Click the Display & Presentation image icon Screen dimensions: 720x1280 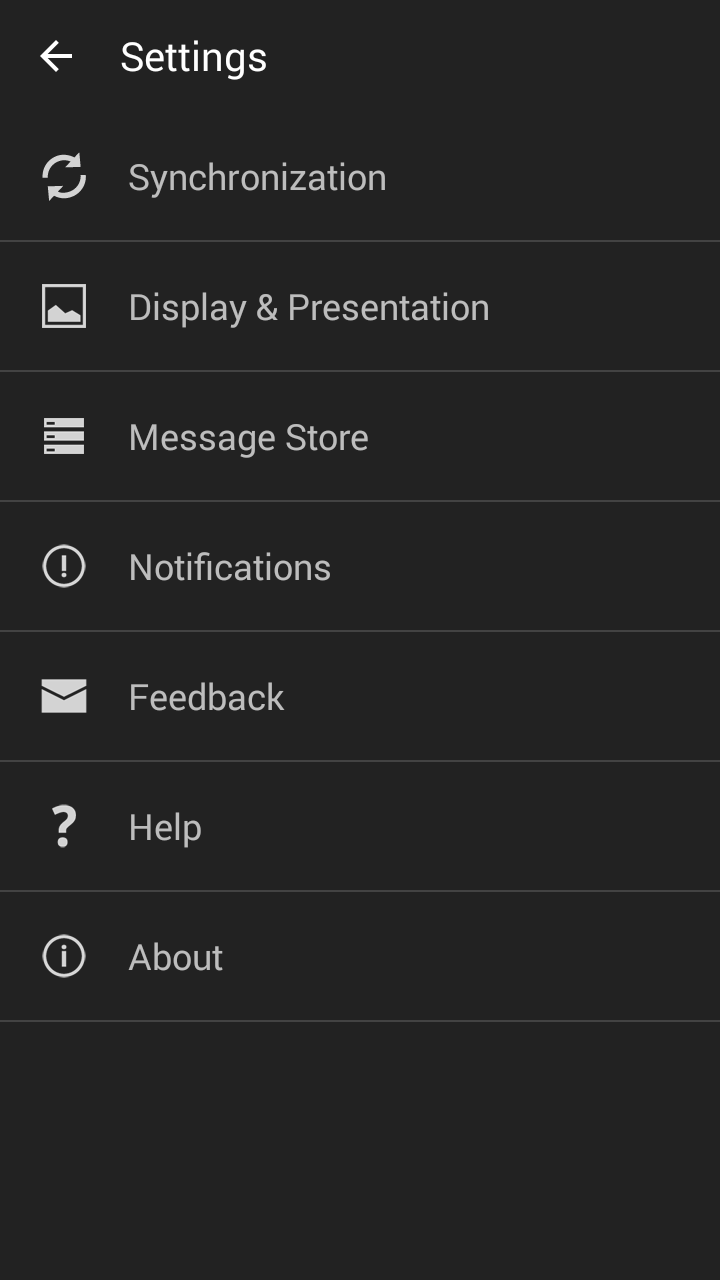click(x=62, y=306)
